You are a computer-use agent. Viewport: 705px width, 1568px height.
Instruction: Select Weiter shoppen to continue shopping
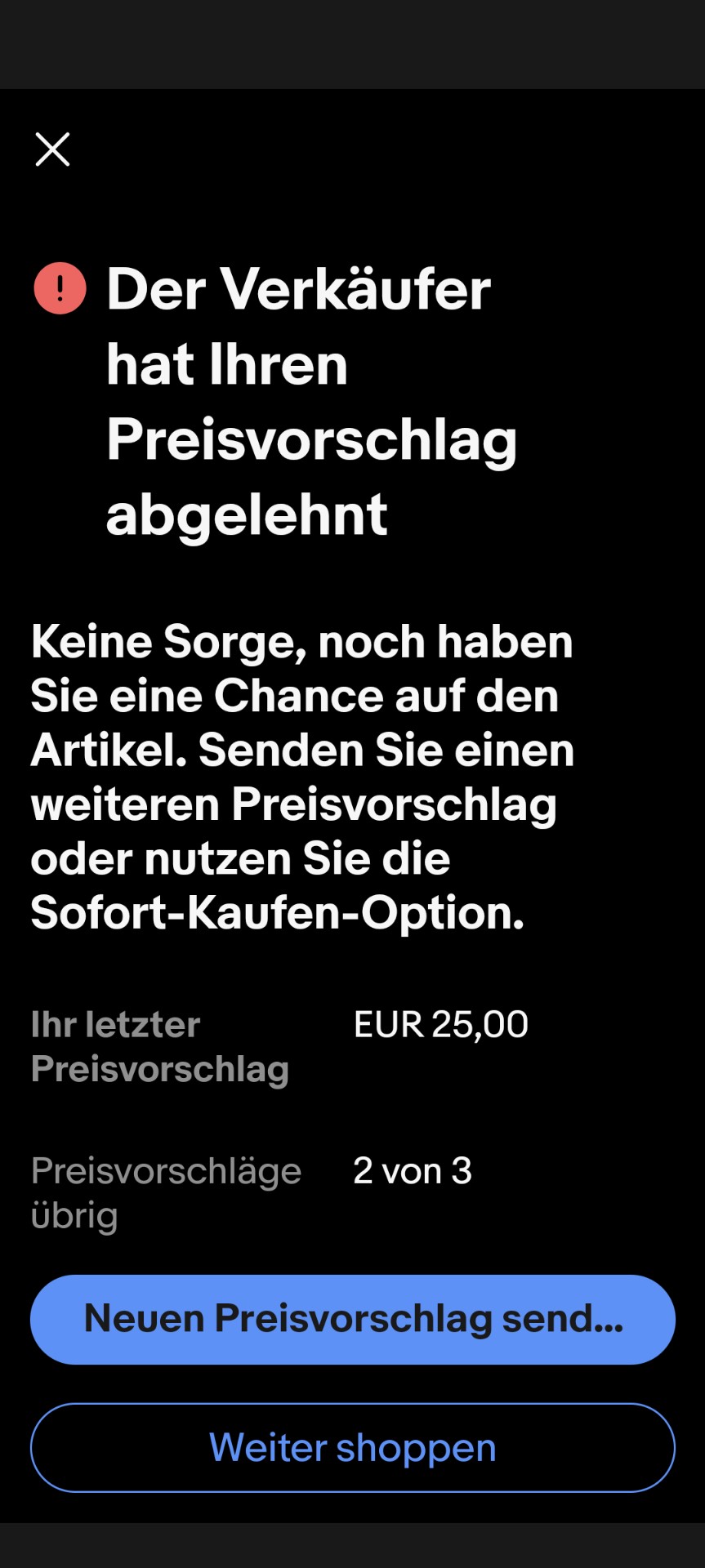(x=353, y=1448)
